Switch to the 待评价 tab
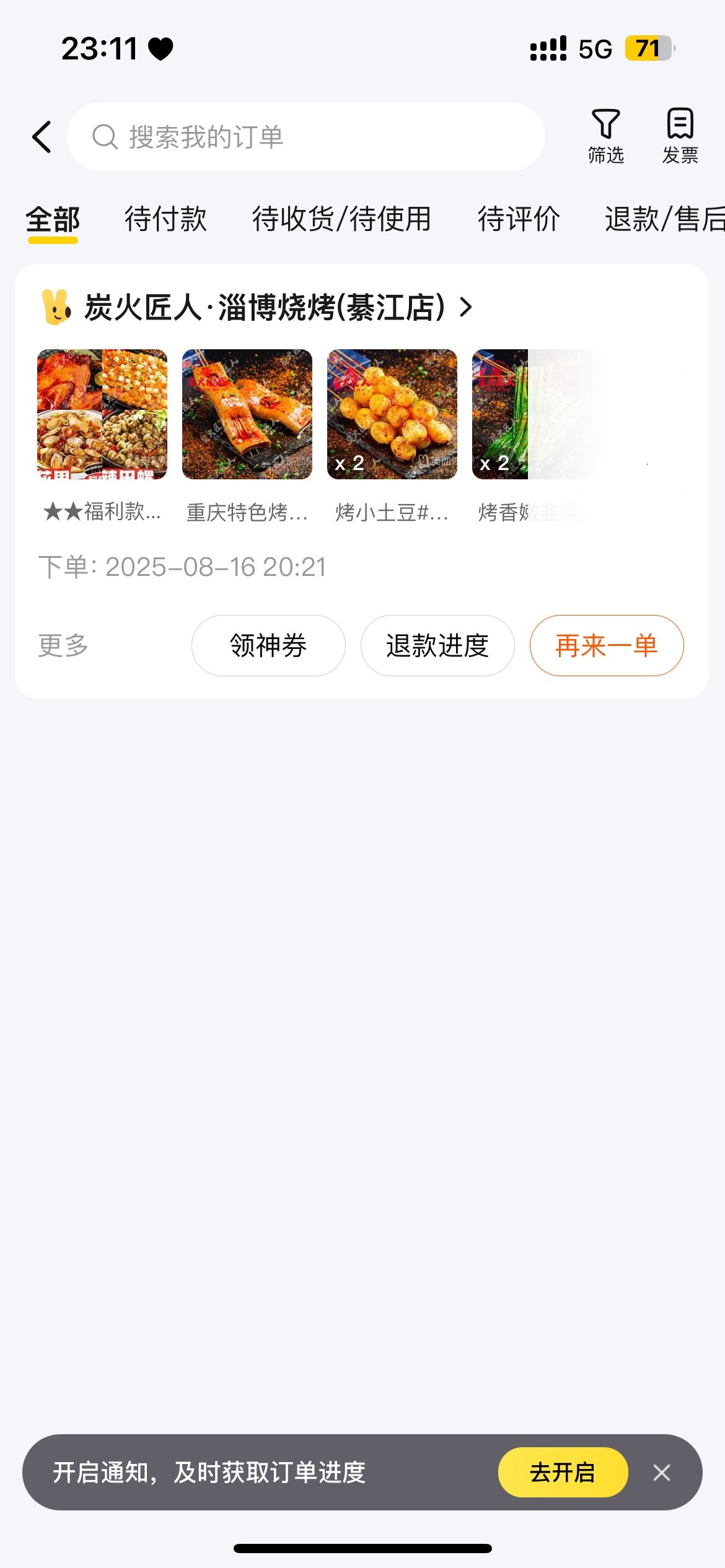Screen dimensions: 725x1568 point(519,219)
